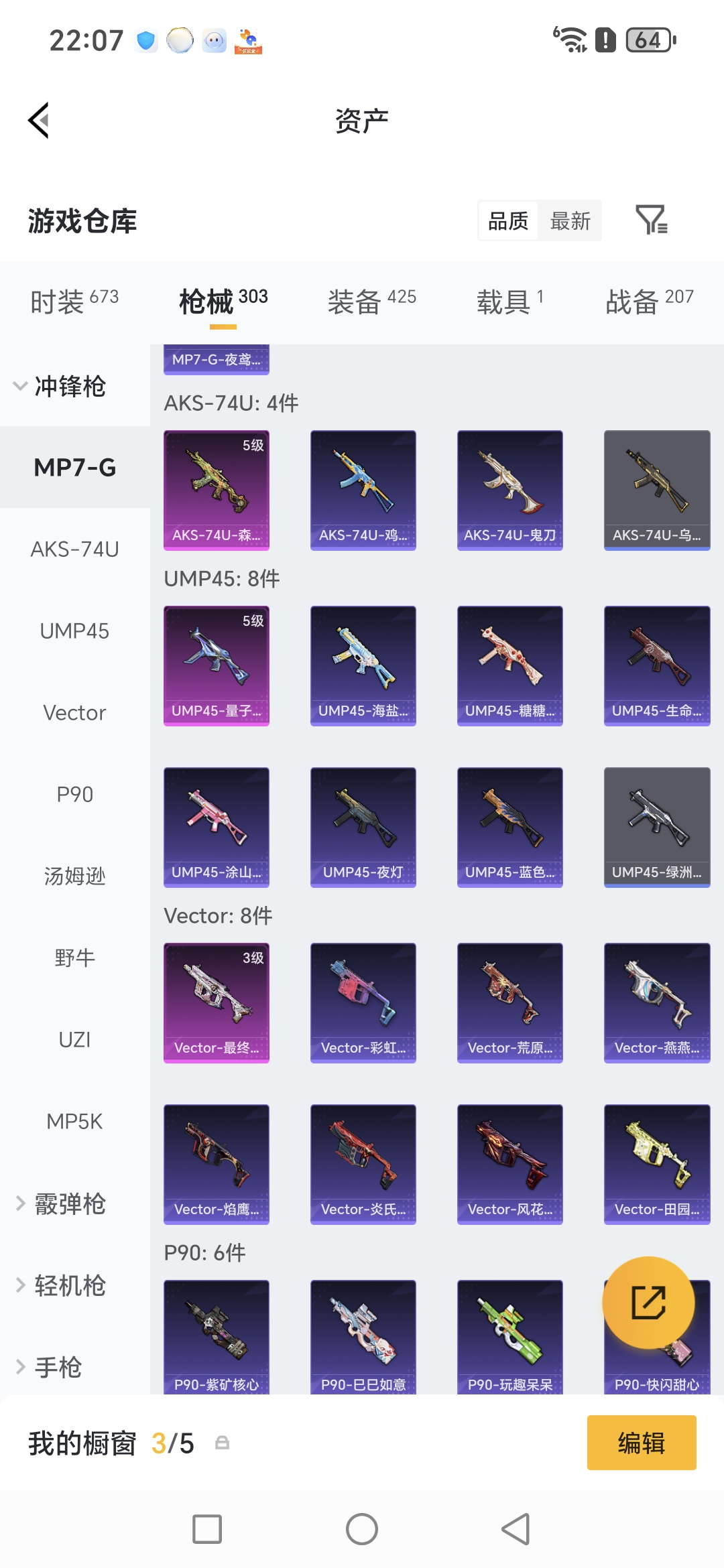Go back using the top-left arrow
724x1568 pixels.
click(x=39, y=121)
